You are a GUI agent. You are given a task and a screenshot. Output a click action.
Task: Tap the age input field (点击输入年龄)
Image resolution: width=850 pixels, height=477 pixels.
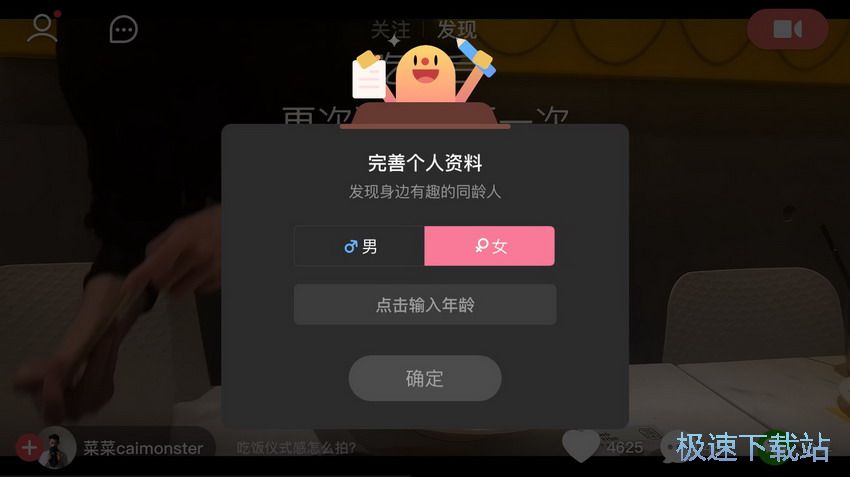click(424, 305)
